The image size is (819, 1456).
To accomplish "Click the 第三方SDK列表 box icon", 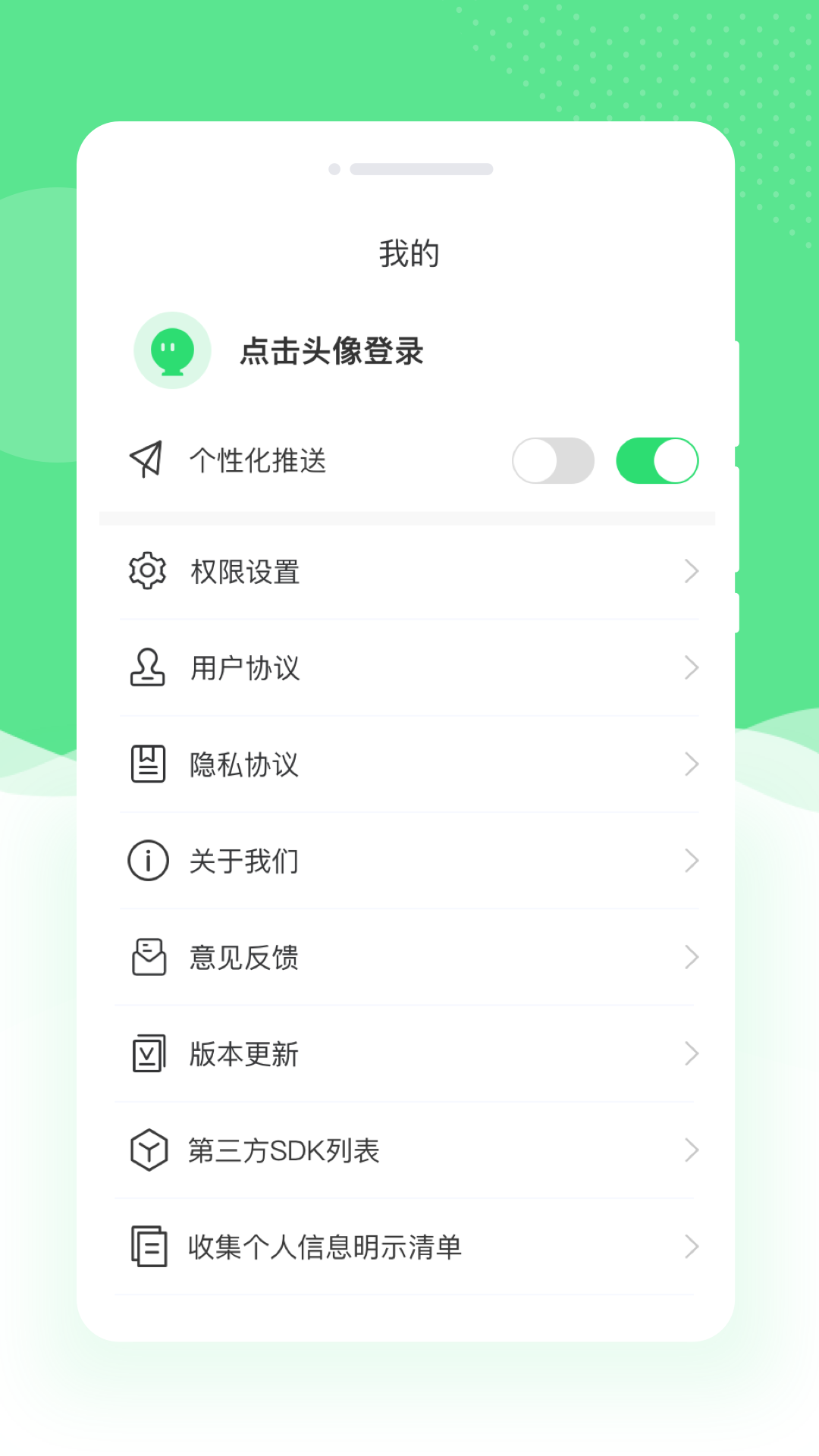I will click(x=148, y=1150).
